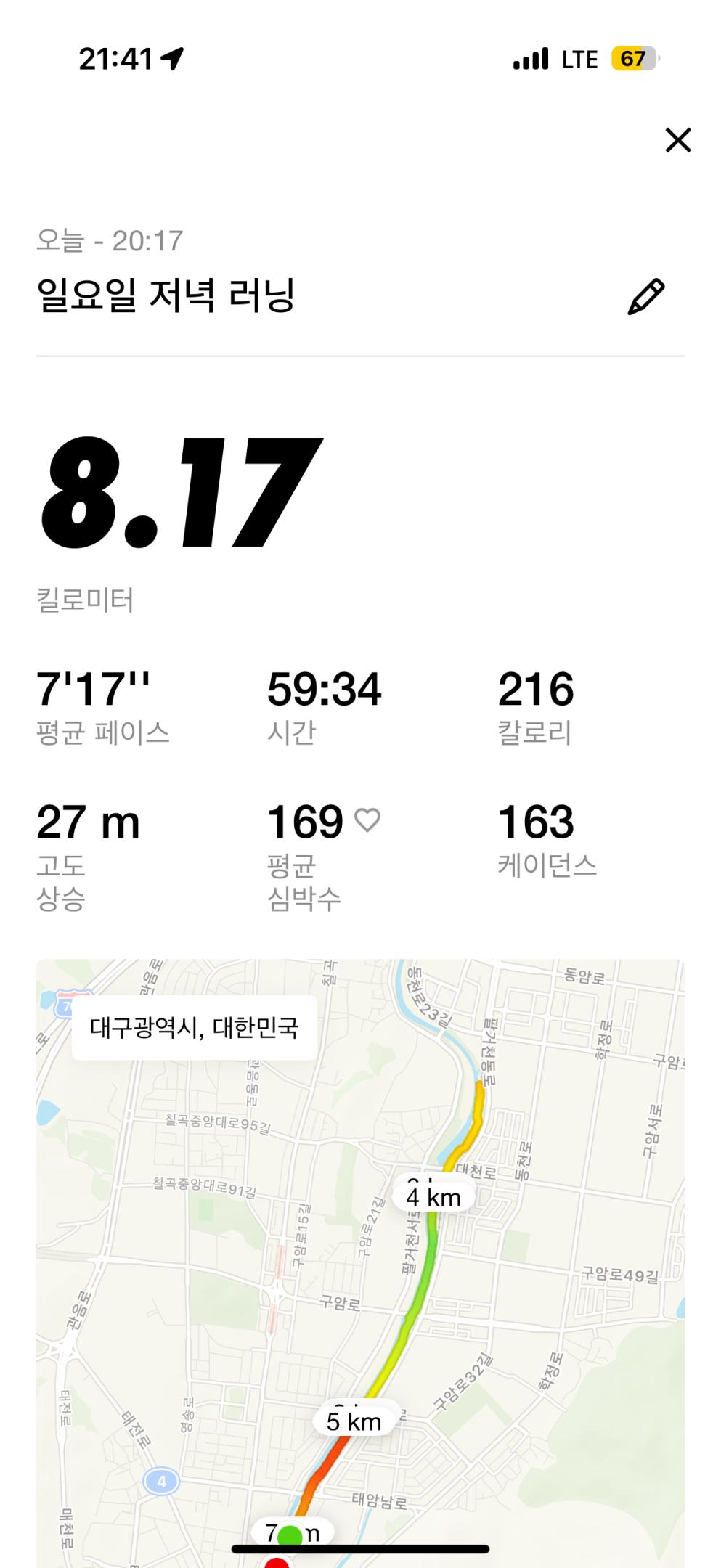Edit the run title with the pencil icon

[645, 297]
